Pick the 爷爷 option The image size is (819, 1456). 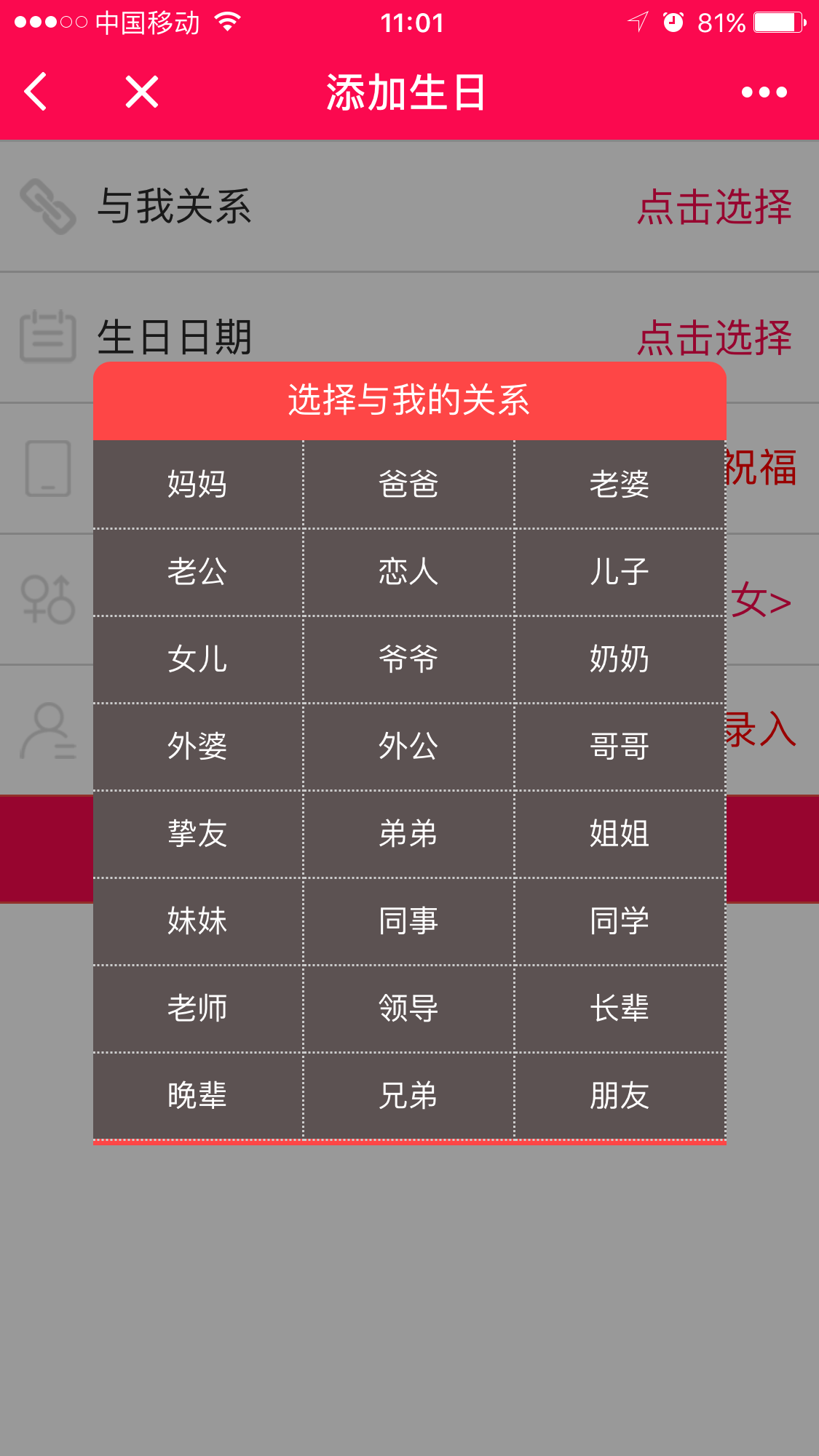tap(408, 659)
